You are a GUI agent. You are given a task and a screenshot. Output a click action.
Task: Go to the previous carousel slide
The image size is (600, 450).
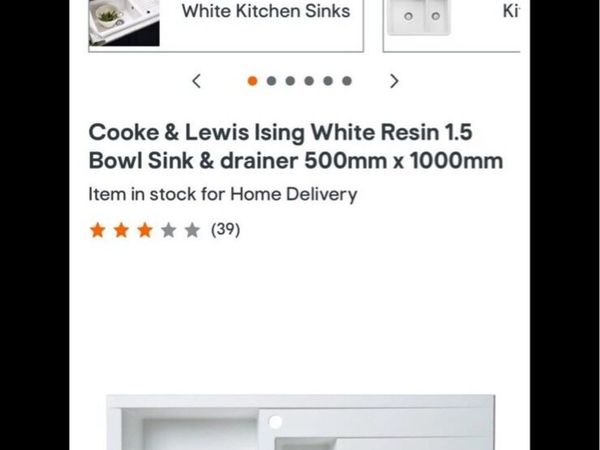(196, 81)
